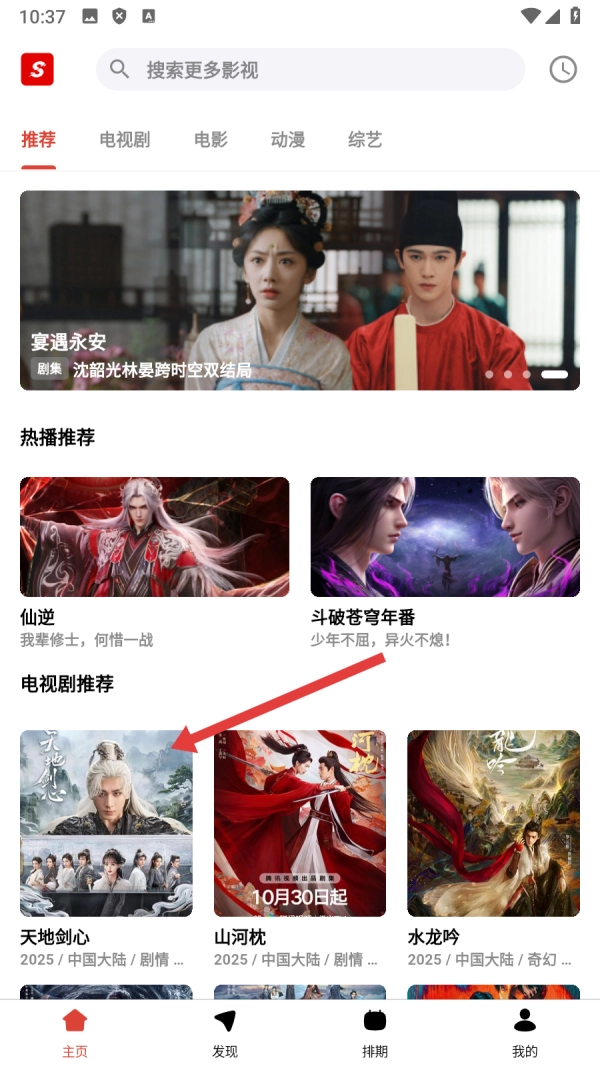Open the 天地剑心 drama poster
Screen dimensions: 600x1066
coord(106,823)
